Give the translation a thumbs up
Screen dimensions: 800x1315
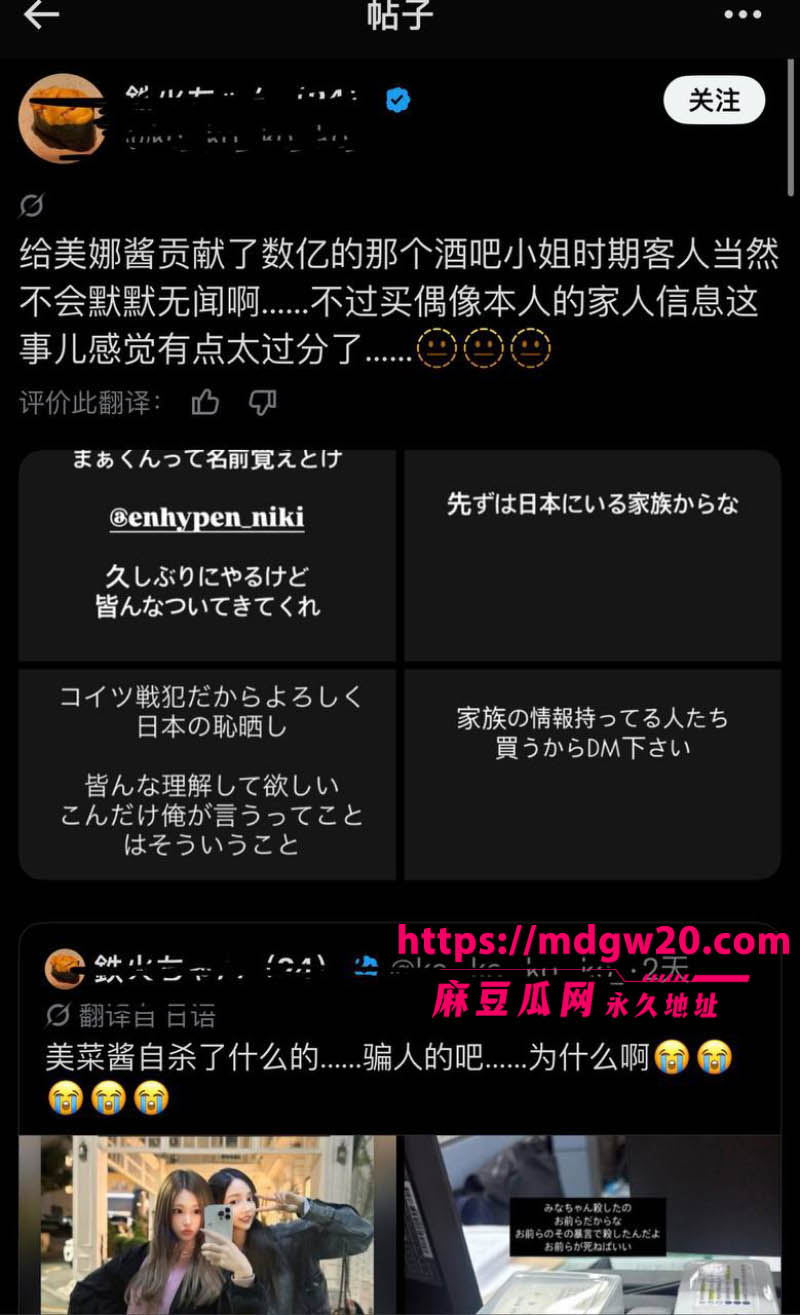(x=205, y=403)
